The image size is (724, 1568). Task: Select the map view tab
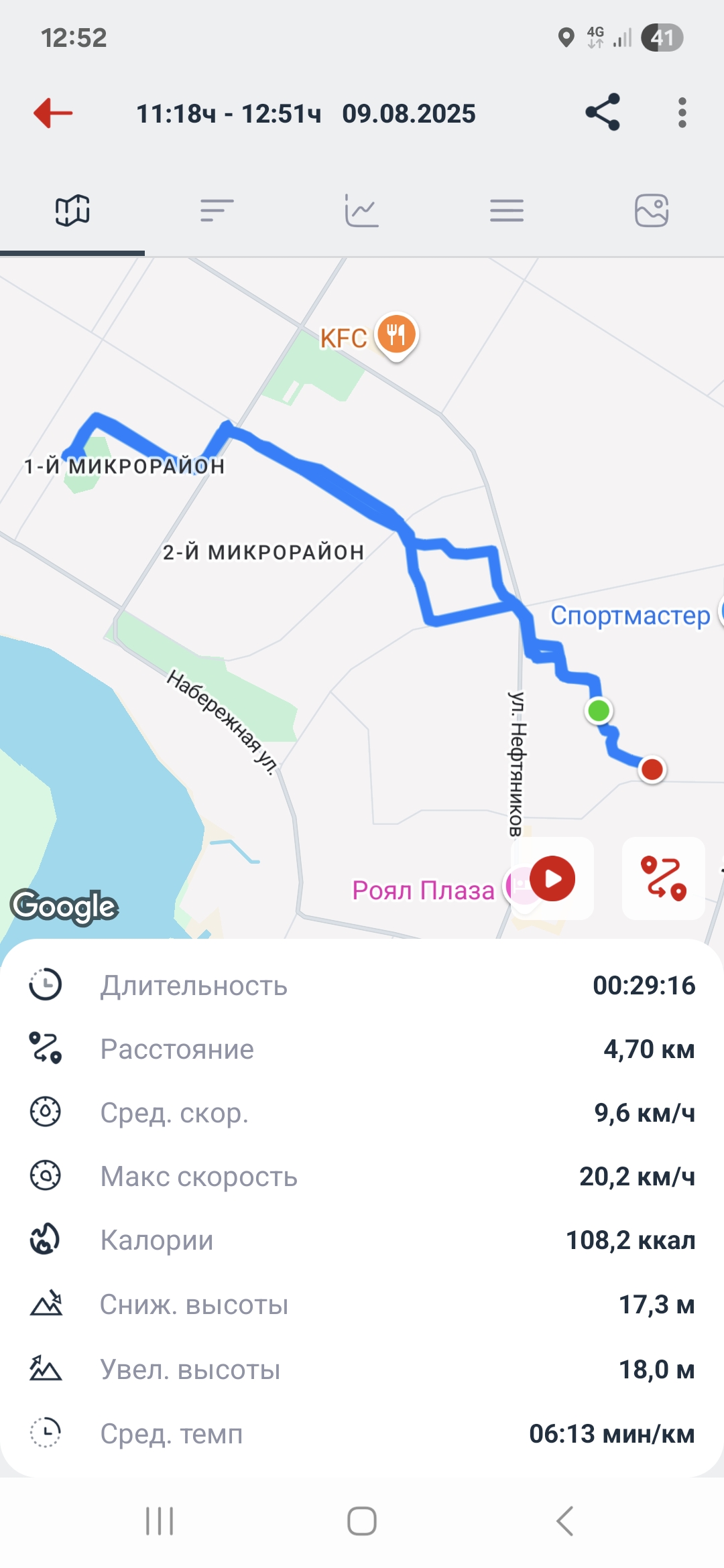click(x=72, y=211)
